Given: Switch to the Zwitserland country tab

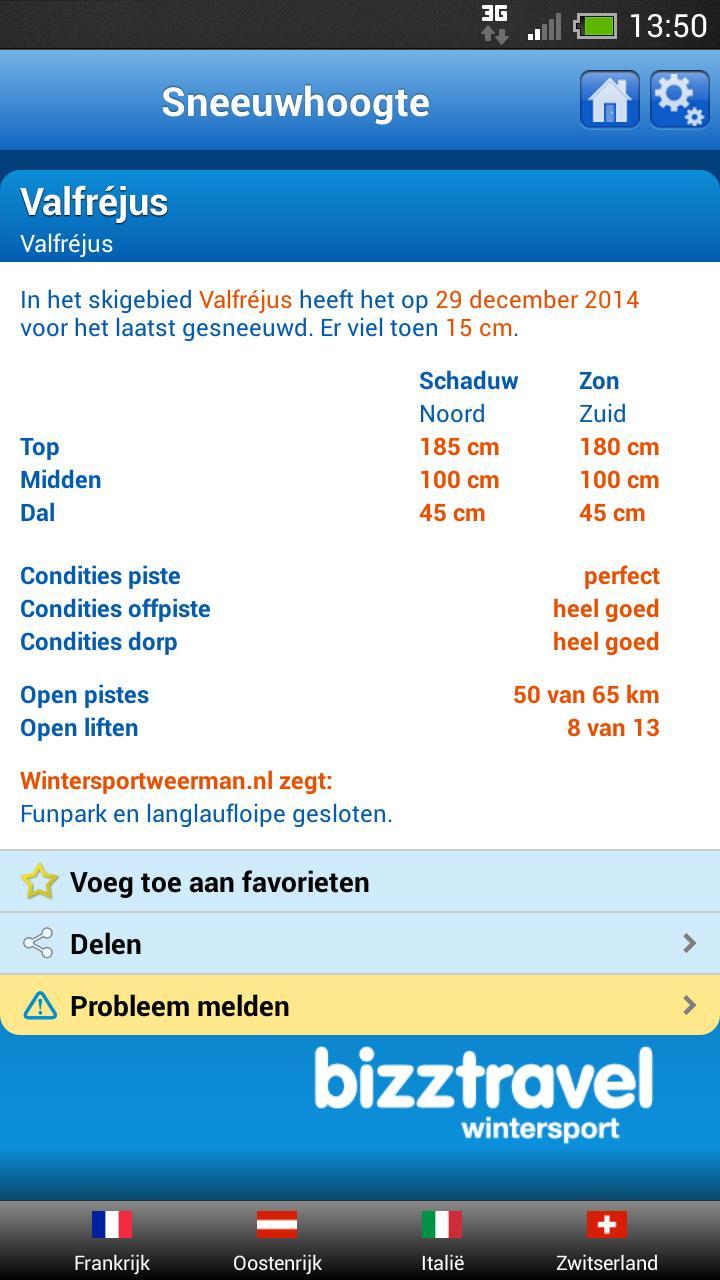Looking at the screenshot, I should click(606, 1263).
